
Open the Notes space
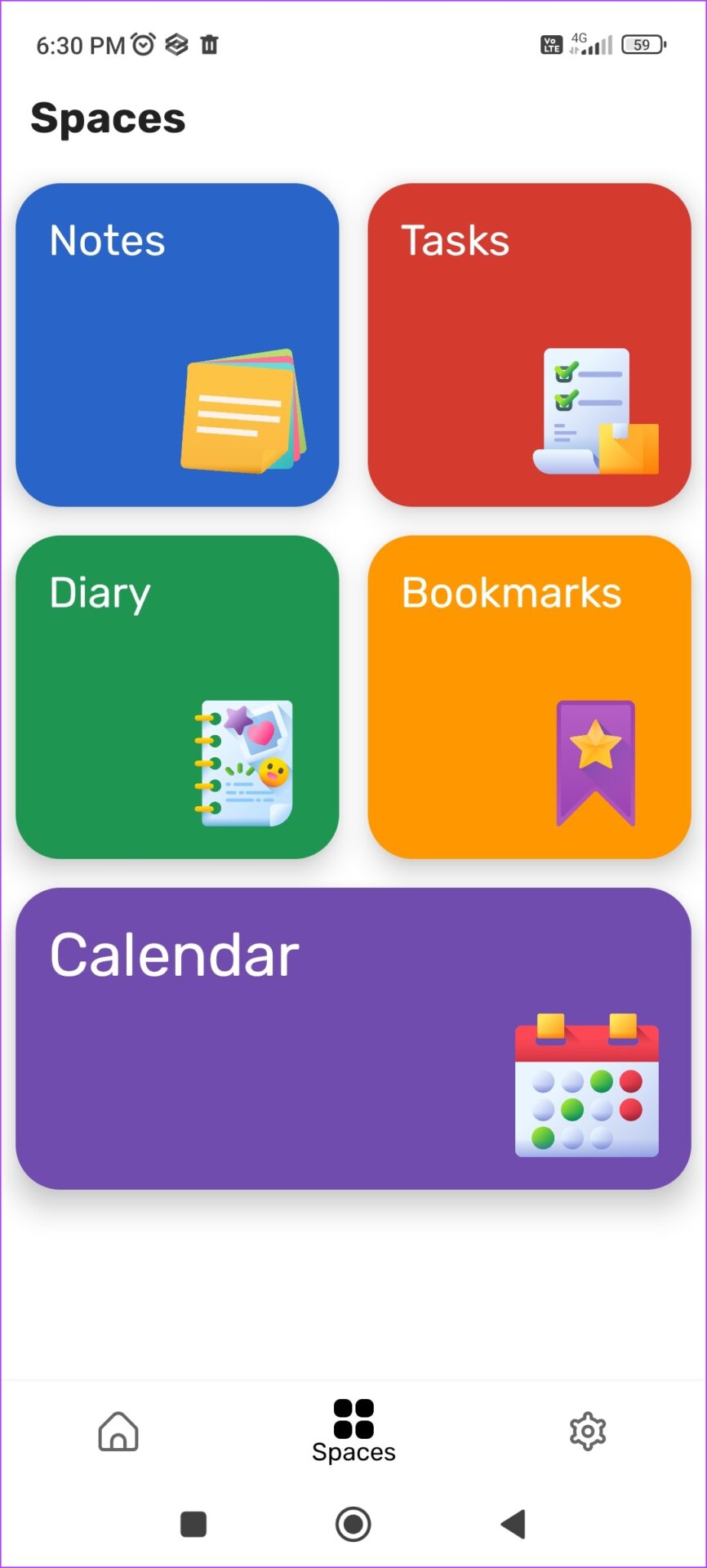pyautogui.click(x=177, y=345)
